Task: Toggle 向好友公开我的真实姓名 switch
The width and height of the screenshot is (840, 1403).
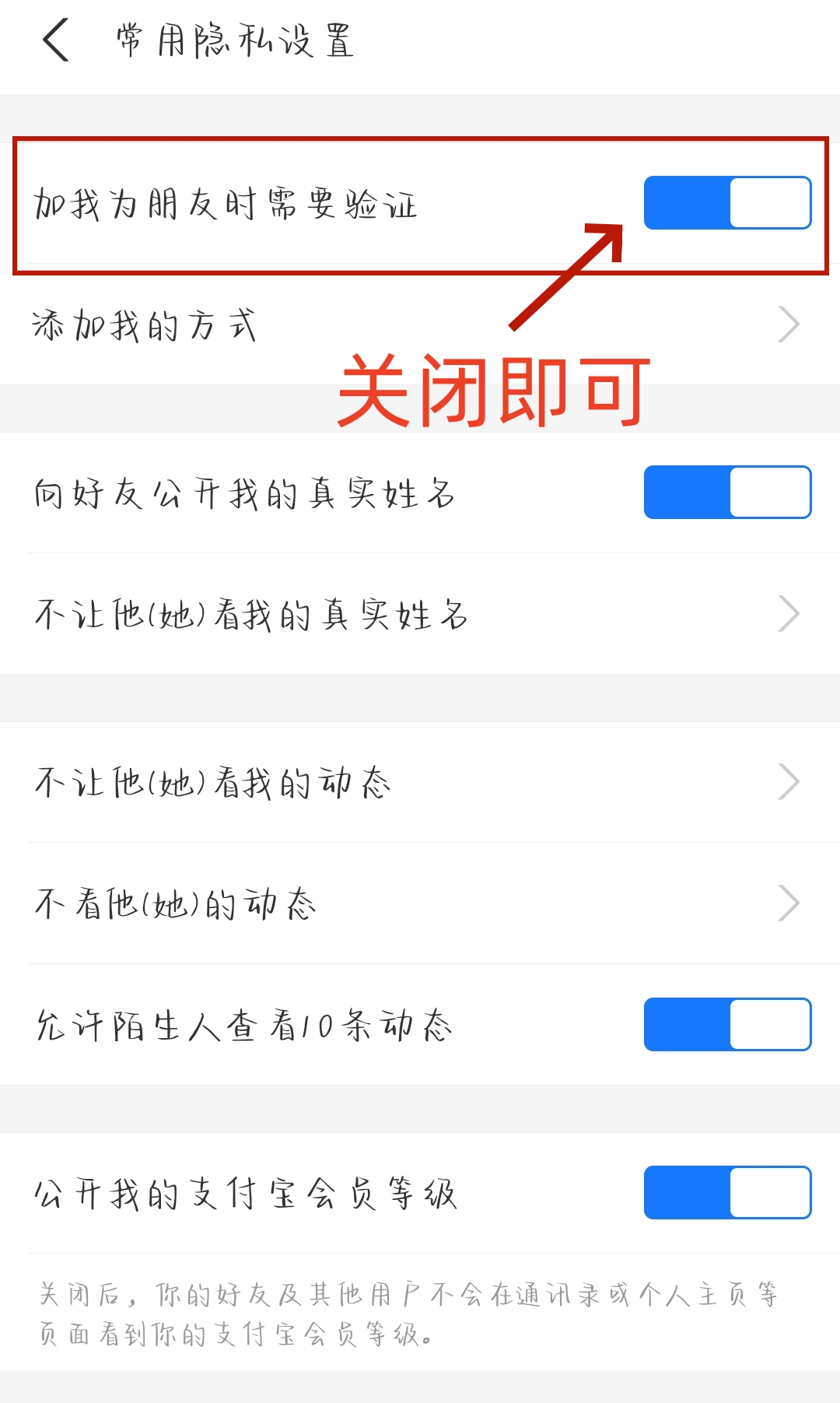Action: [x=727, y=493]
